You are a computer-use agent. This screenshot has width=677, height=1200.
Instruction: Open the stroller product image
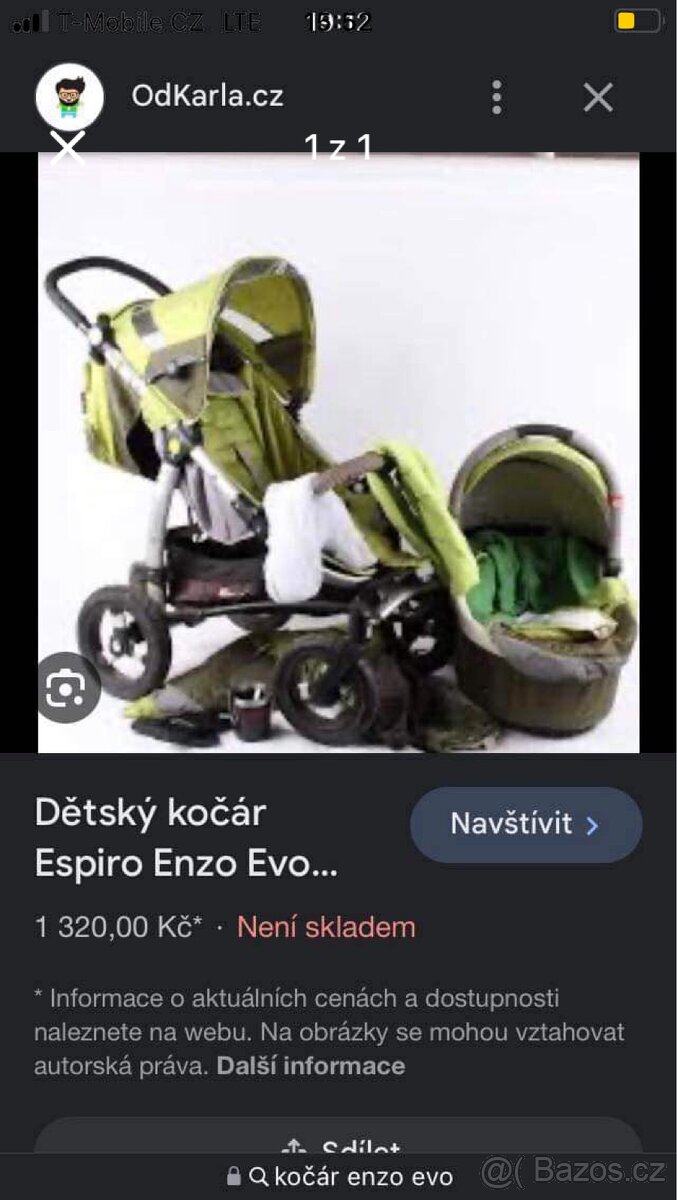(338, 452)
